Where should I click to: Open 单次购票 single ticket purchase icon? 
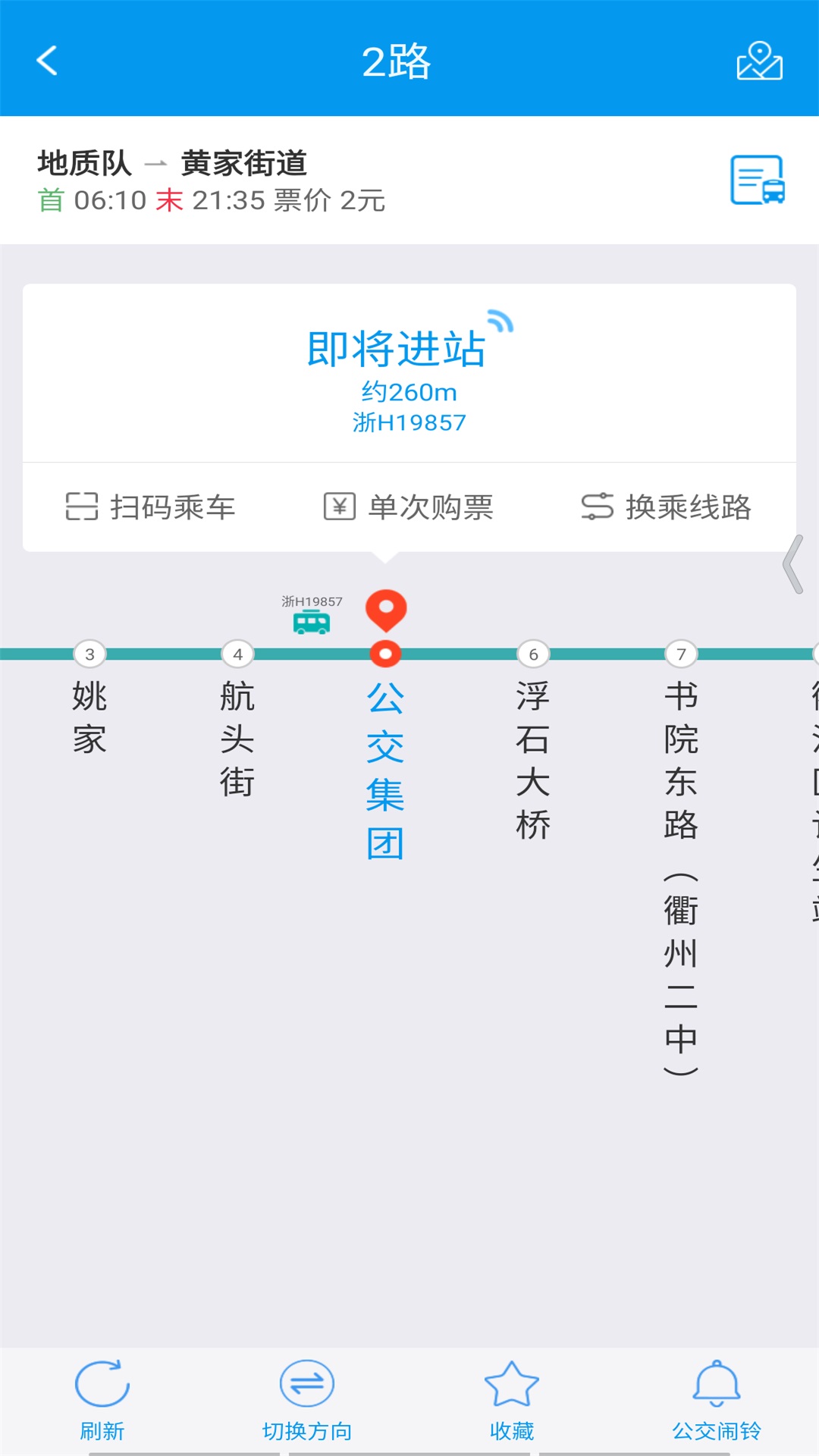click(340, 508)
